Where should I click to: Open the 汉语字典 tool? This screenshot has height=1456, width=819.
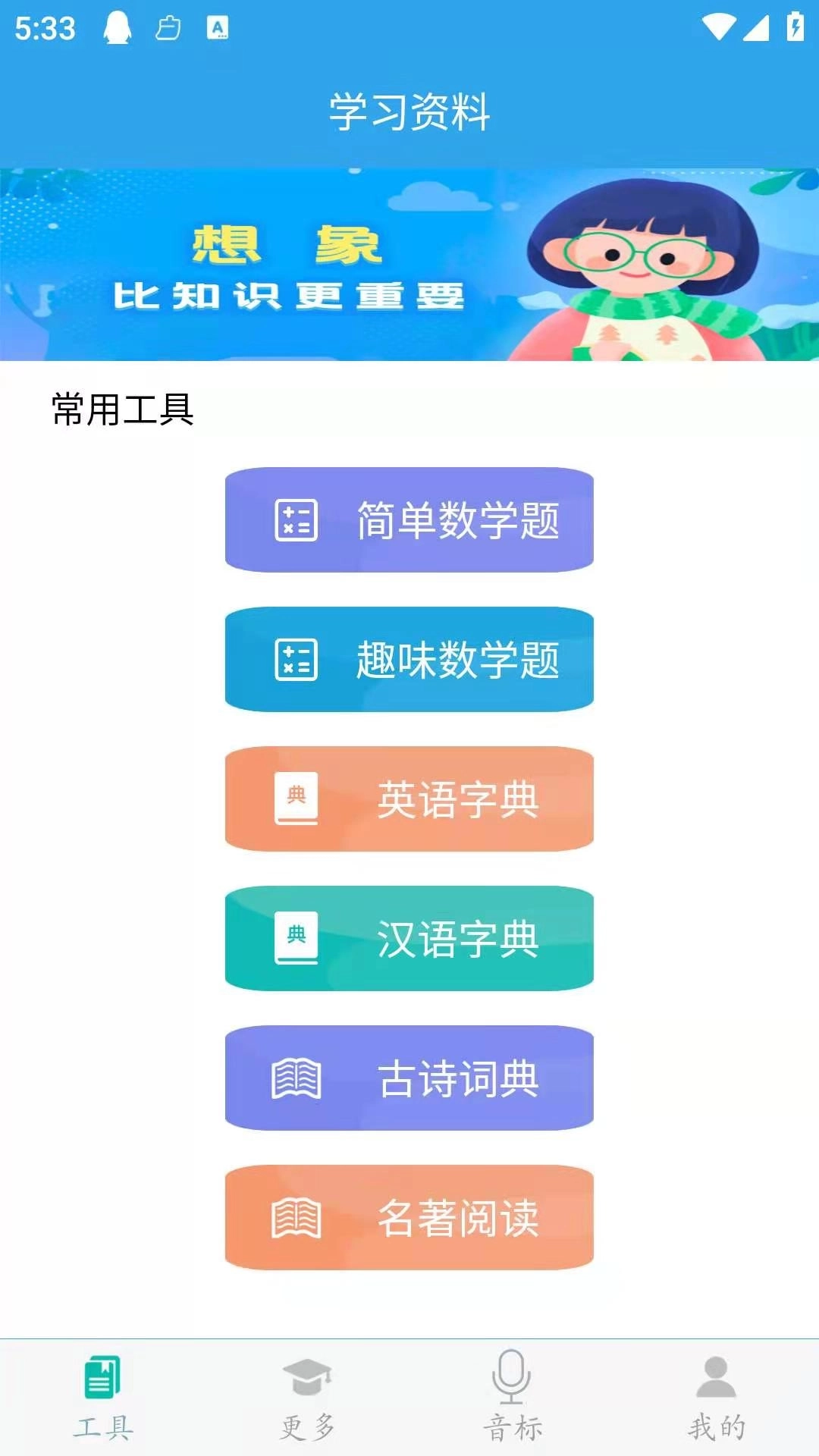(x=409, y=938)
